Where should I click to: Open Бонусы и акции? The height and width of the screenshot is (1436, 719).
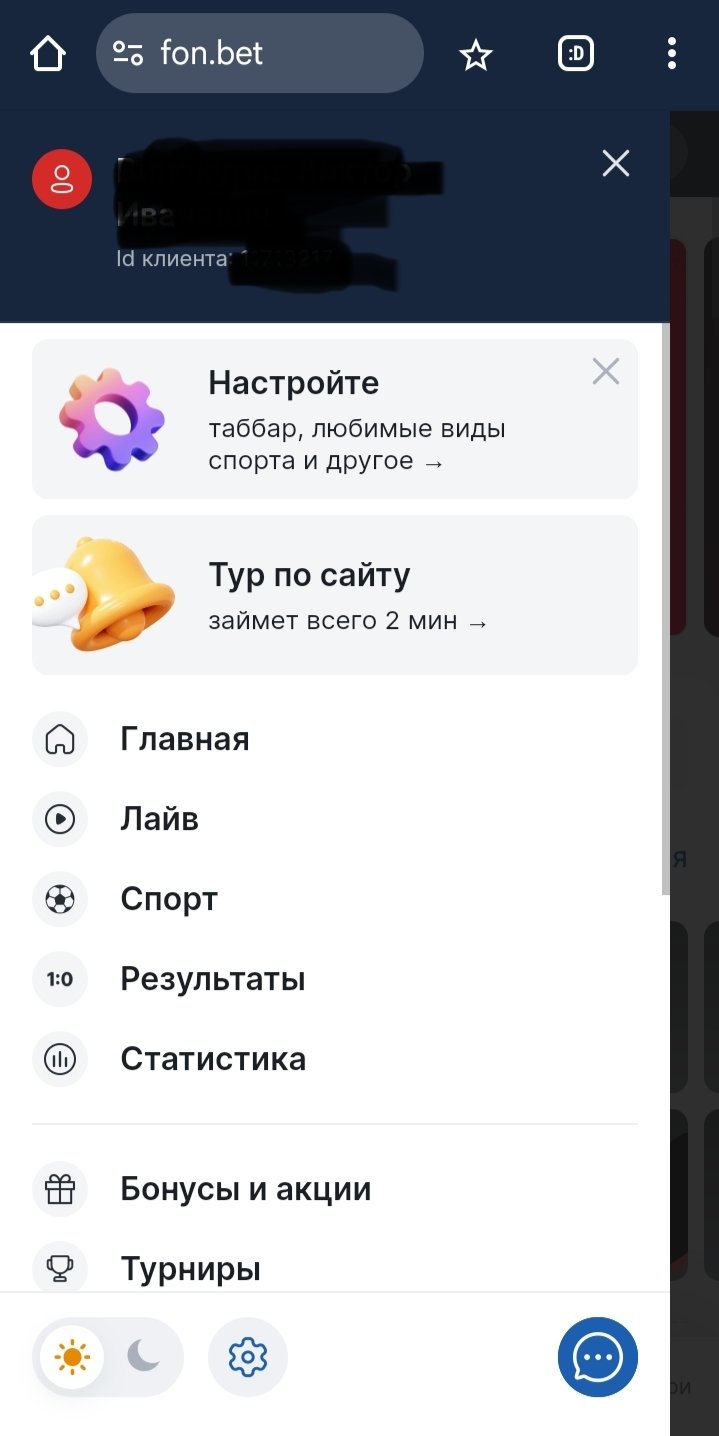[245, 1189]
